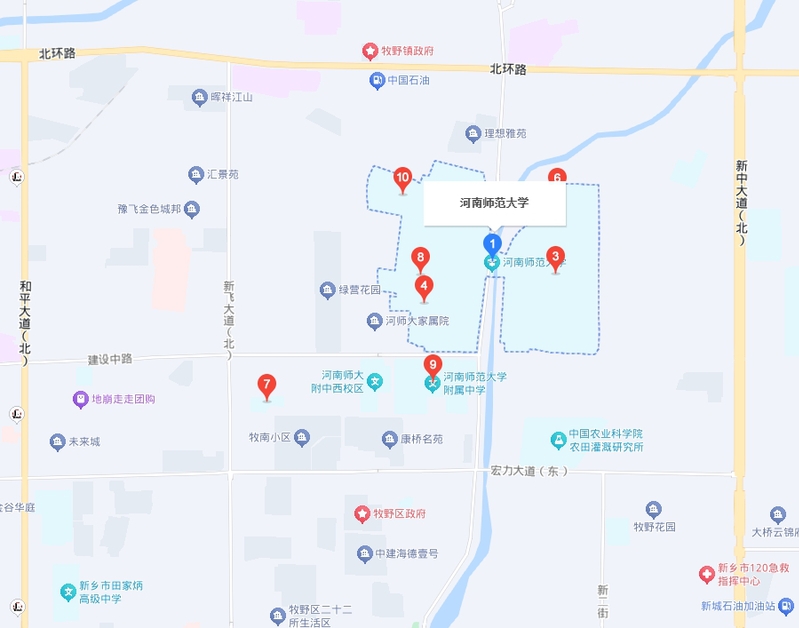This screenshot has width=799, height=628.
Task: Select red map marker number 6
Action: tap(557, 177)
